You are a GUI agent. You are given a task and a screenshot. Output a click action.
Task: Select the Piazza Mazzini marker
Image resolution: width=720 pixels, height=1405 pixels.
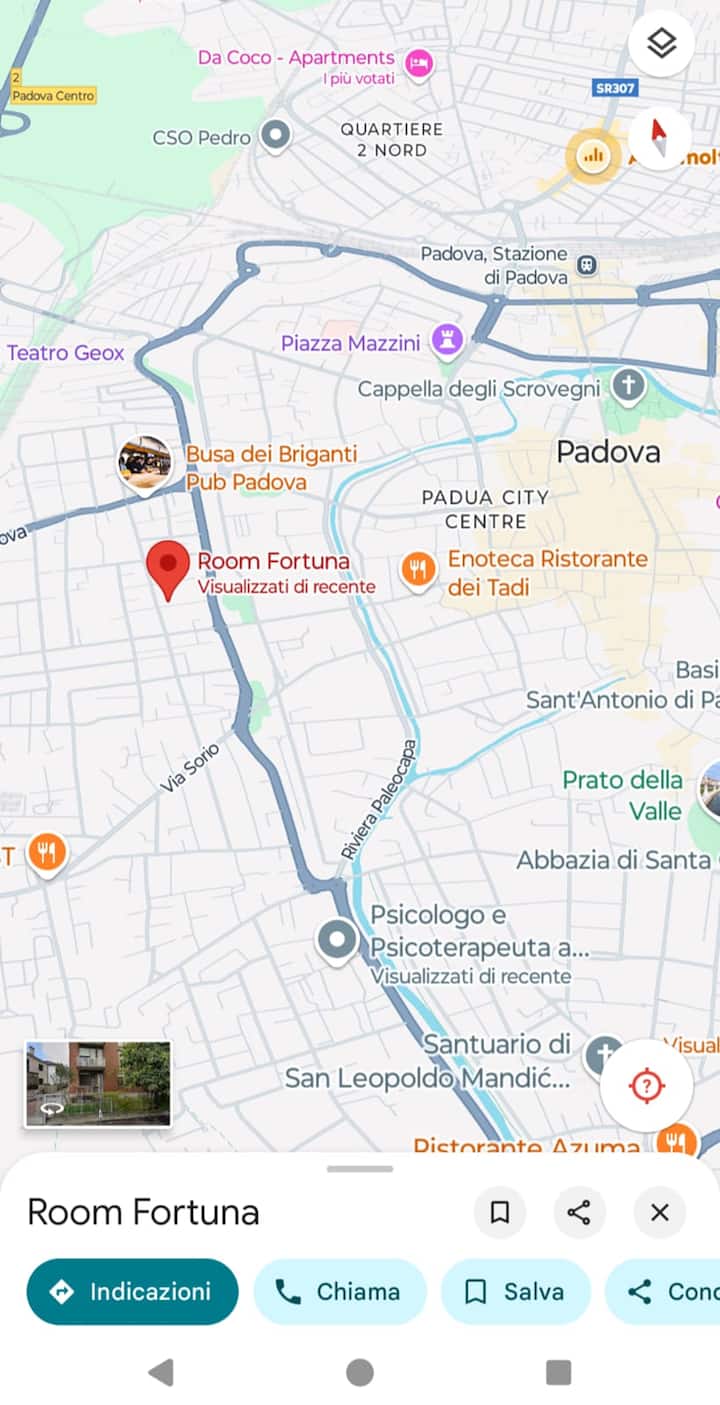446,342
